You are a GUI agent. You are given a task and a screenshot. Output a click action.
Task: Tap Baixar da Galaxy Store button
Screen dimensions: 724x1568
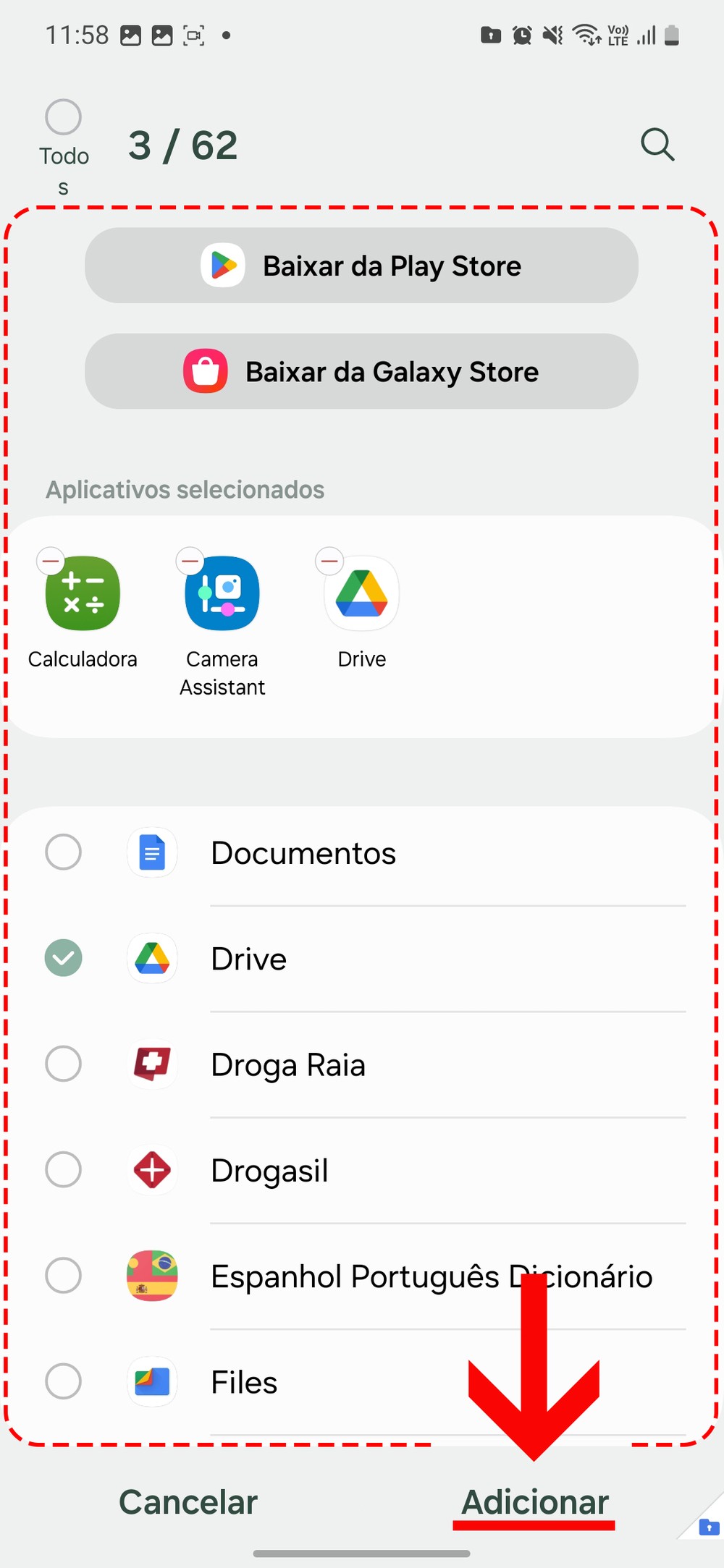361,371
